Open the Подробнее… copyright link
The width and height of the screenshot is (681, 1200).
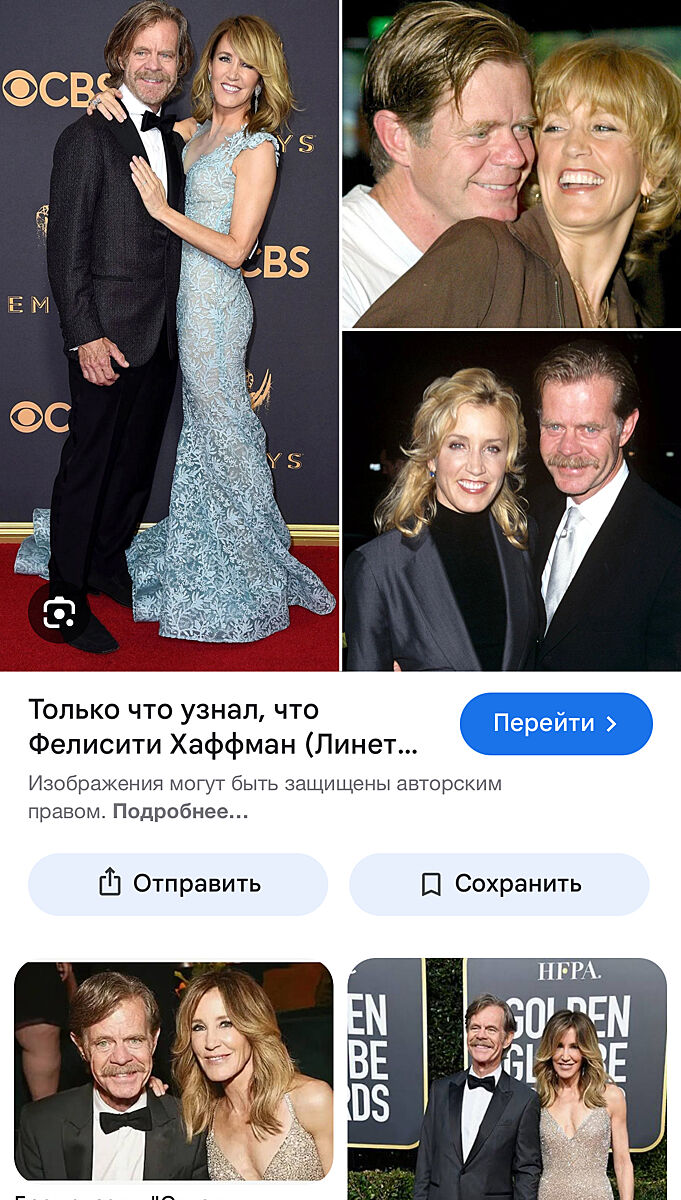[x=180, y=811]
